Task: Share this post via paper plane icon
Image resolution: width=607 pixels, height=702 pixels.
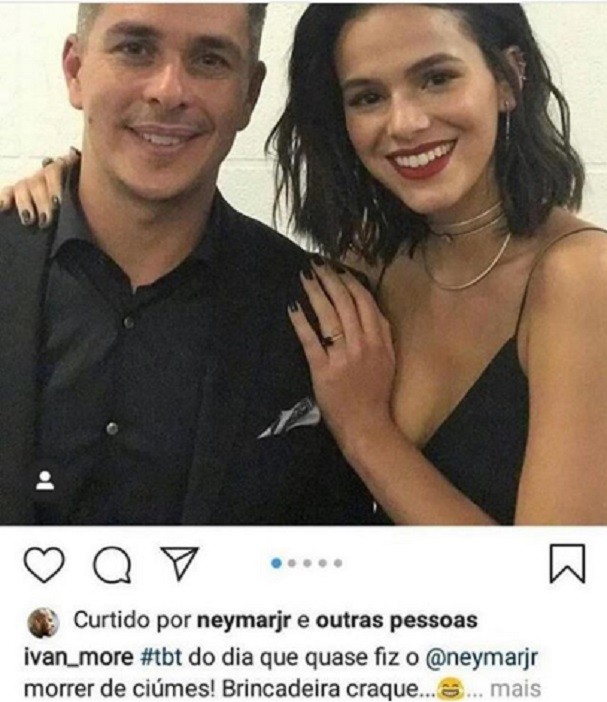Action: pos(179,564)
